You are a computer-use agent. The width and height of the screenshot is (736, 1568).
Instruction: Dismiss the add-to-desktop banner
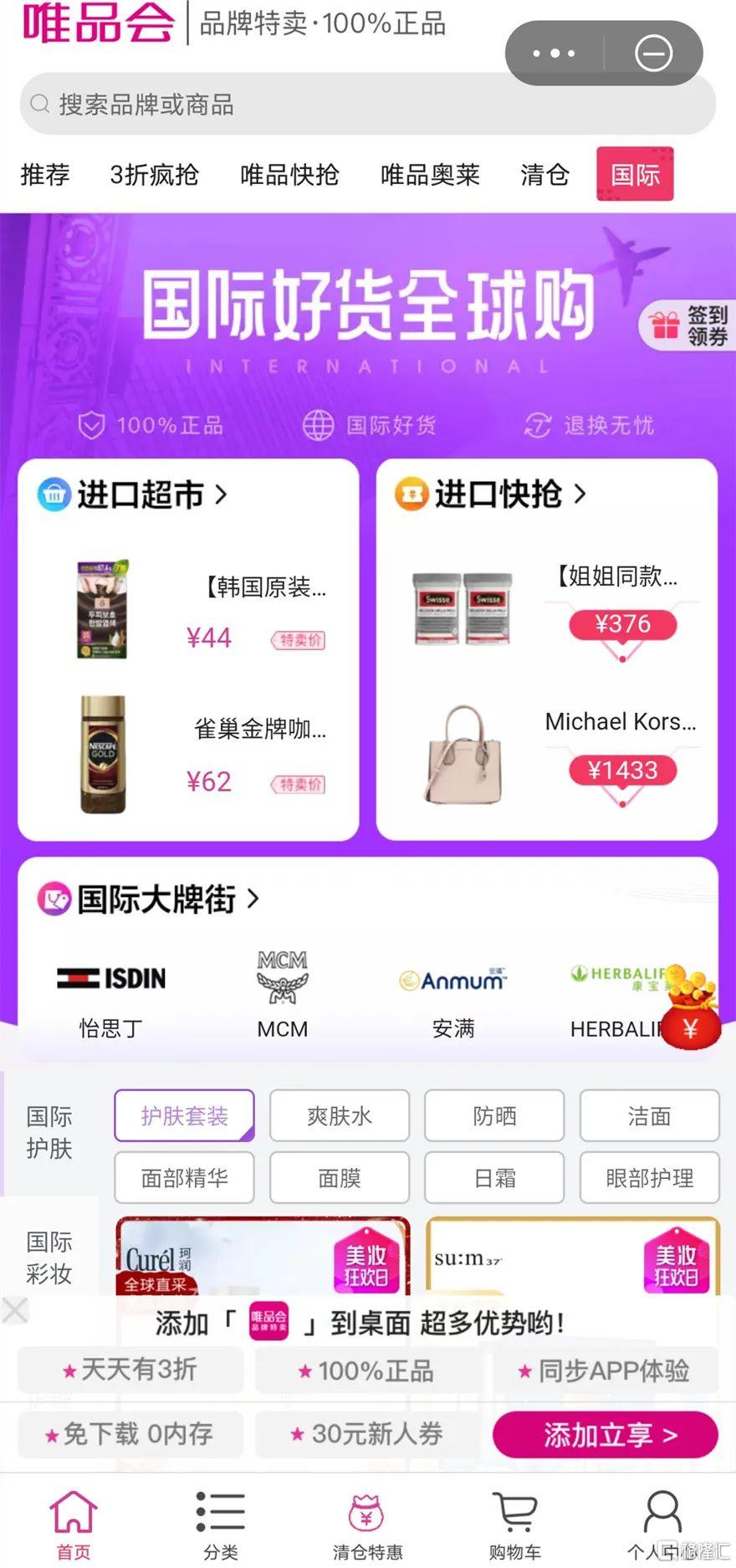point(15,1309)
